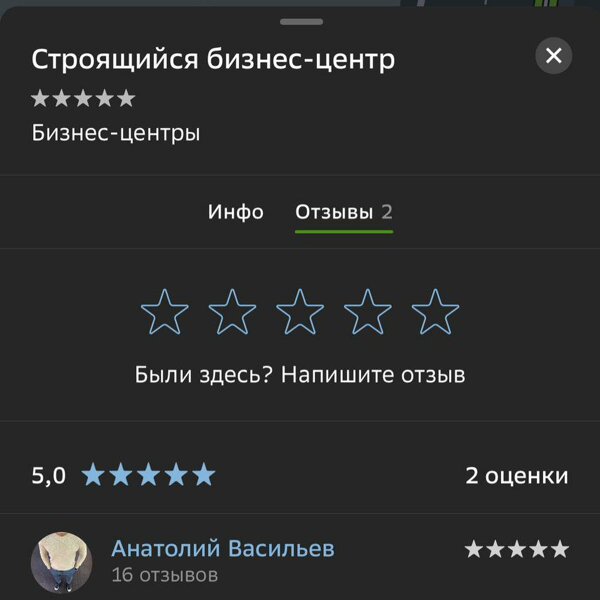Screen dimensions: 600x600
Task: Rate one star for this place
Action: click(x=165, y=312)
